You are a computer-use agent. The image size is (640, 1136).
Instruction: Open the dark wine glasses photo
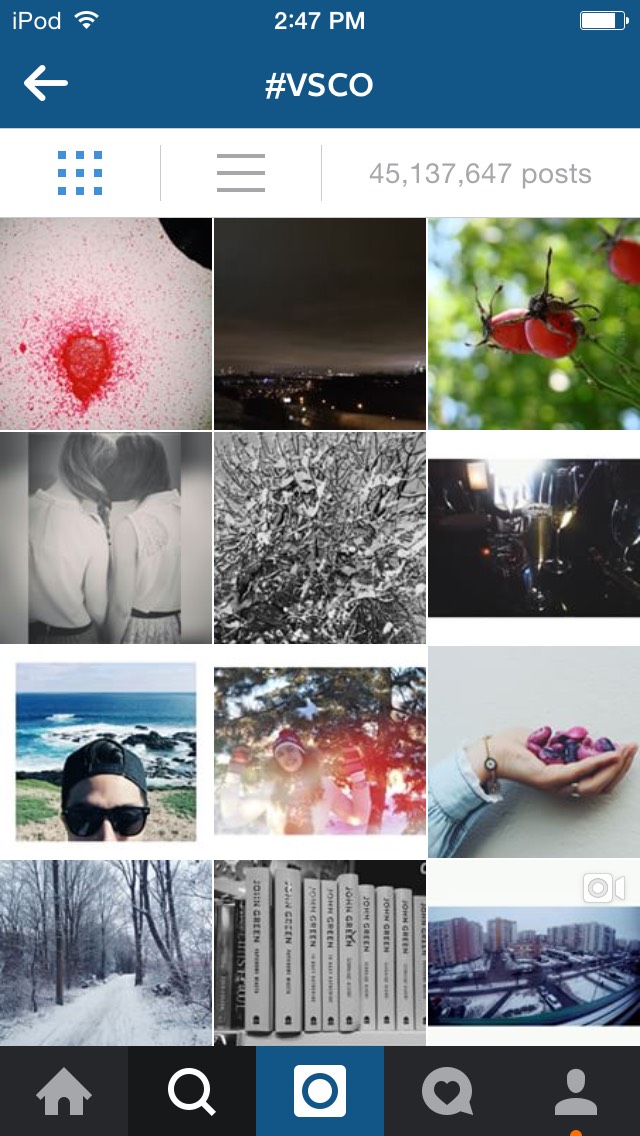pyautogui.click(x=534, y=538)
